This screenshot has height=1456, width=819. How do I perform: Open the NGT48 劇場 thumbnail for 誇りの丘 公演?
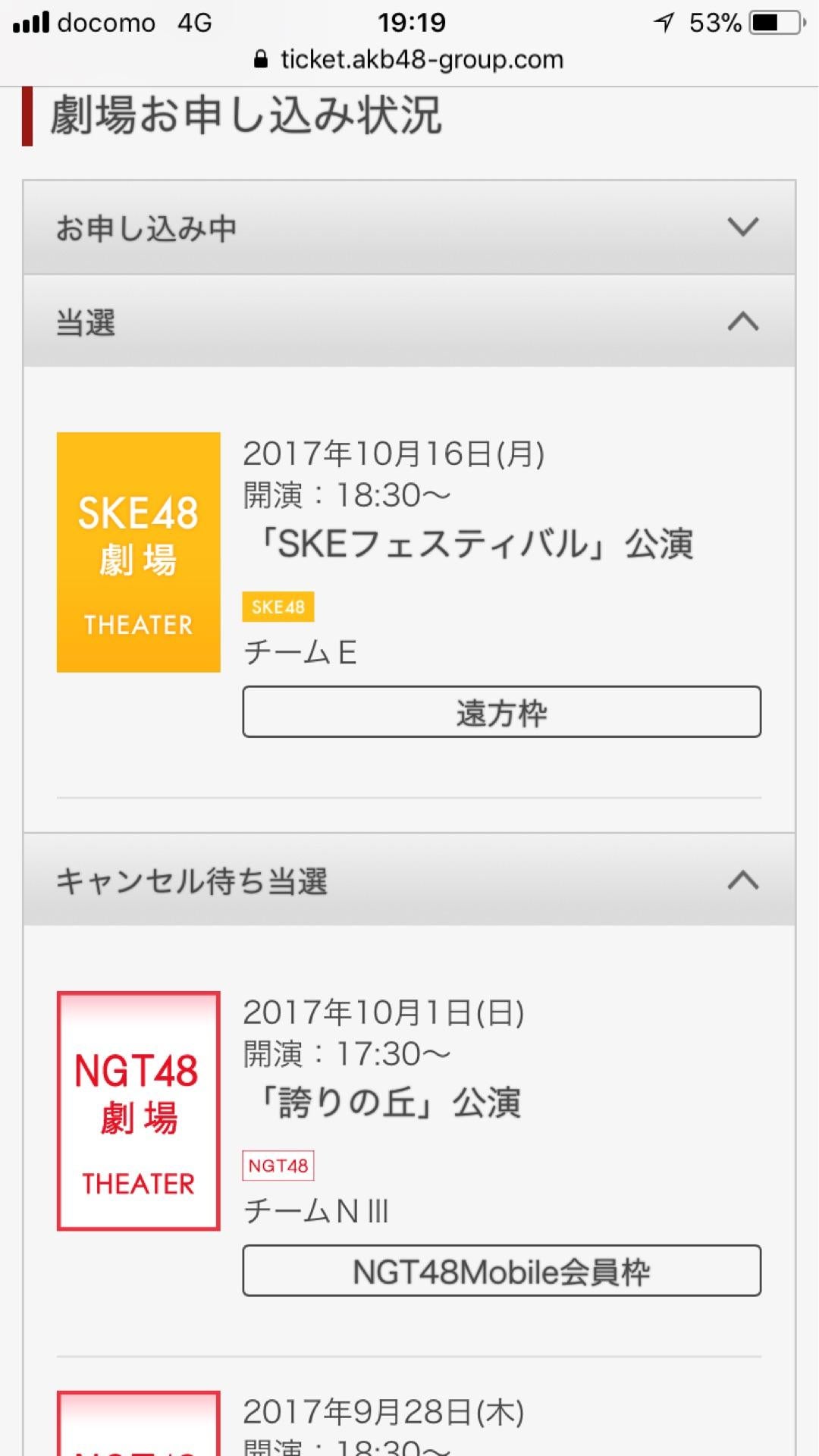click(139, 1111)
